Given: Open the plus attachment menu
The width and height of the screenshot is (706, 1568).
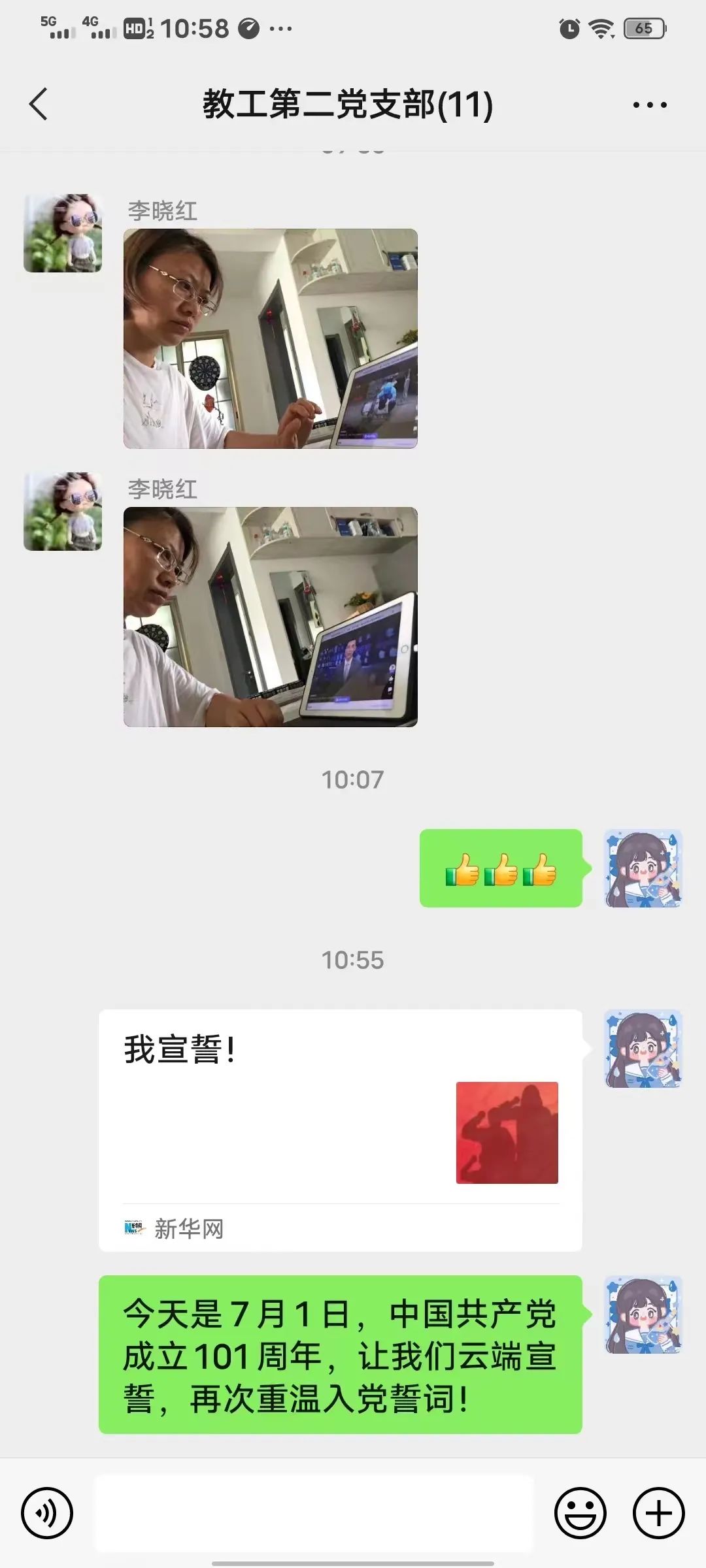Looking at the screenshot, I should [658, 1513].
